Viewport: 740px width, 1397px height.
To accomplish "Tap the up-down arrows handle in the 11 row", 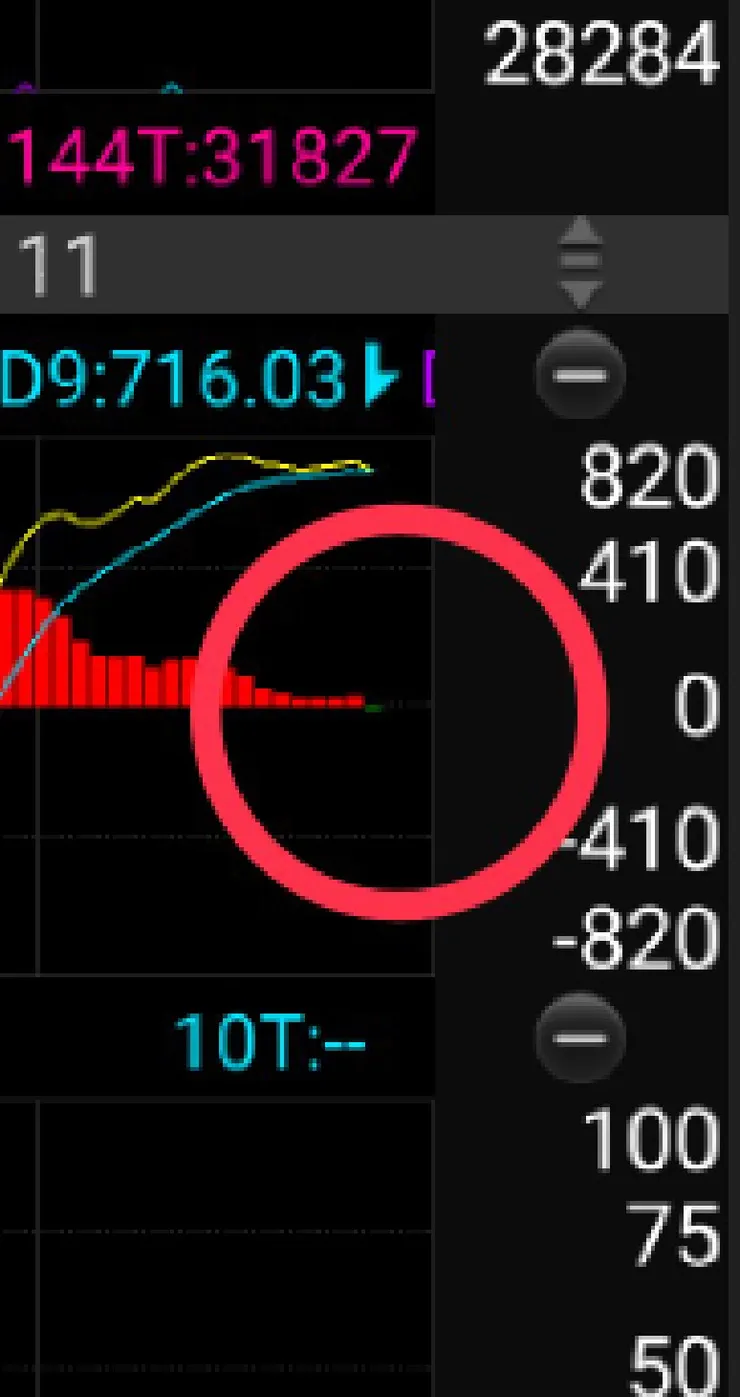I will pyautogui.click(x=581, y=264).
